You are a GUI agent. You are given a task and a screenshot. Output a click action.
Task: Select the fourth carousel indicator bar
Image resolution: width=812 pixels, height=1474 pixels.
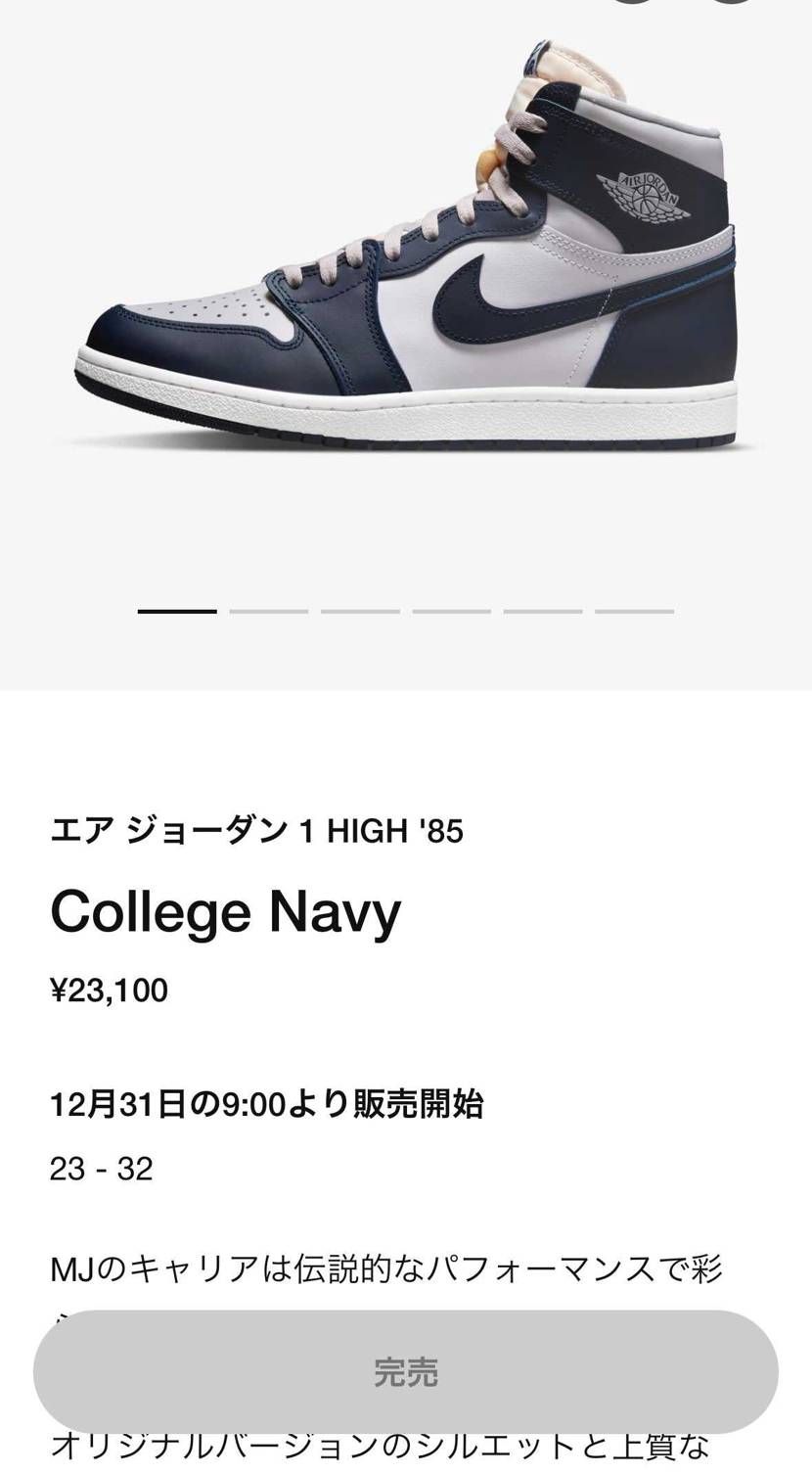click(451, 610)
